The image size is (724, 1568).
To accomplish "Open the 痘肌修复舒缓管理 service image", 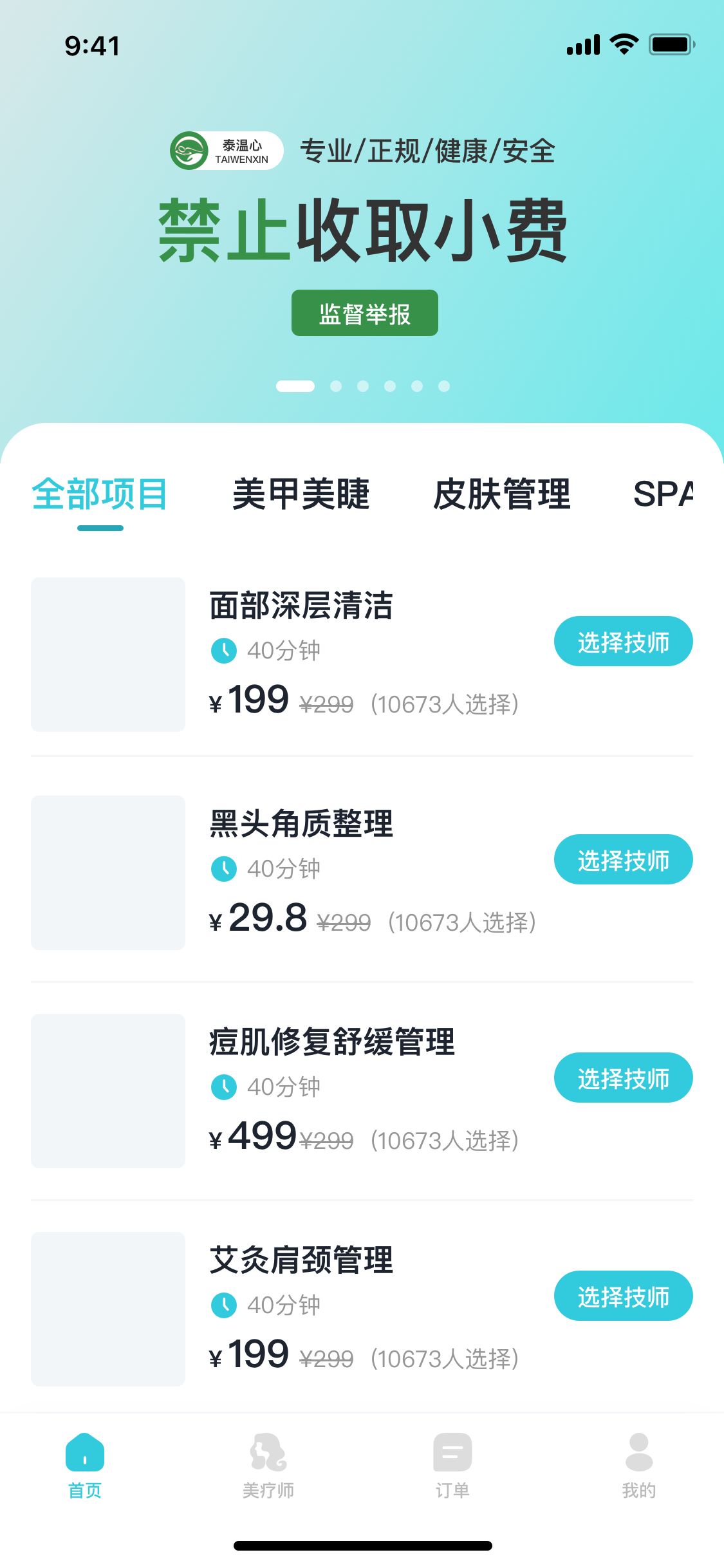I will click(x=108, y=1091).
